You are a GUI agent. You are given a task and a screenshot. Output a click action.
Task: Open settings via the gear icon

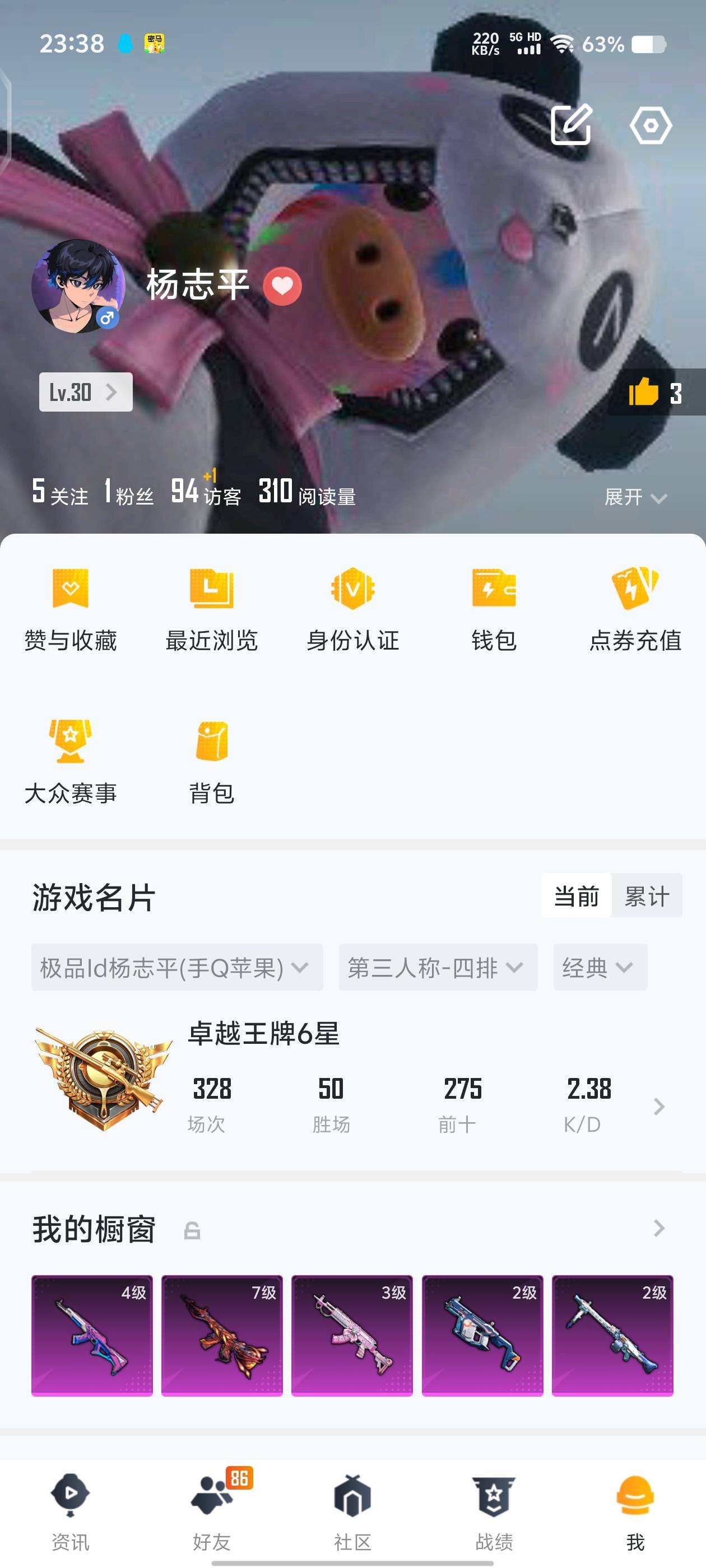click(x=652, y=124)
